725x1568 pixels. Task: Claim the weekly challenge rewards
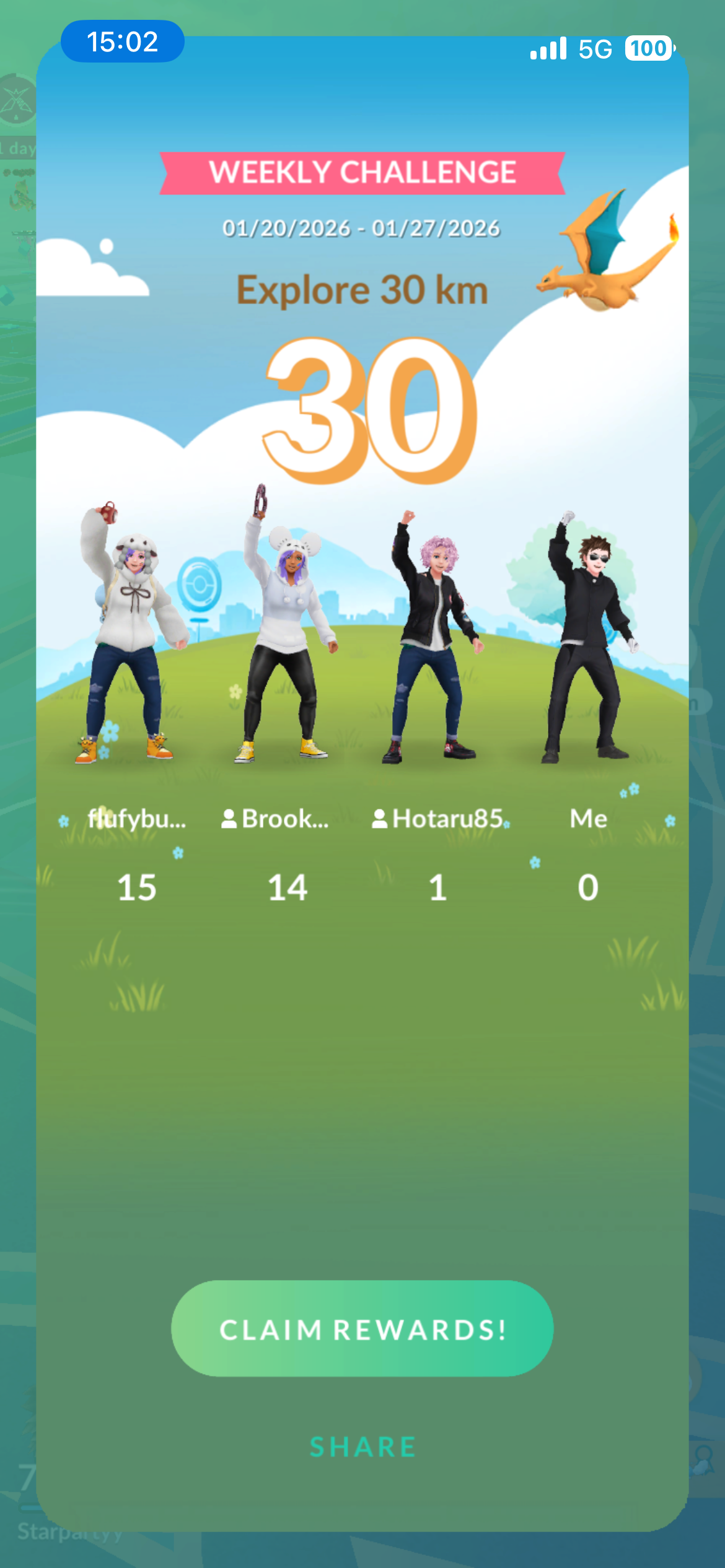pos(362,1329)
